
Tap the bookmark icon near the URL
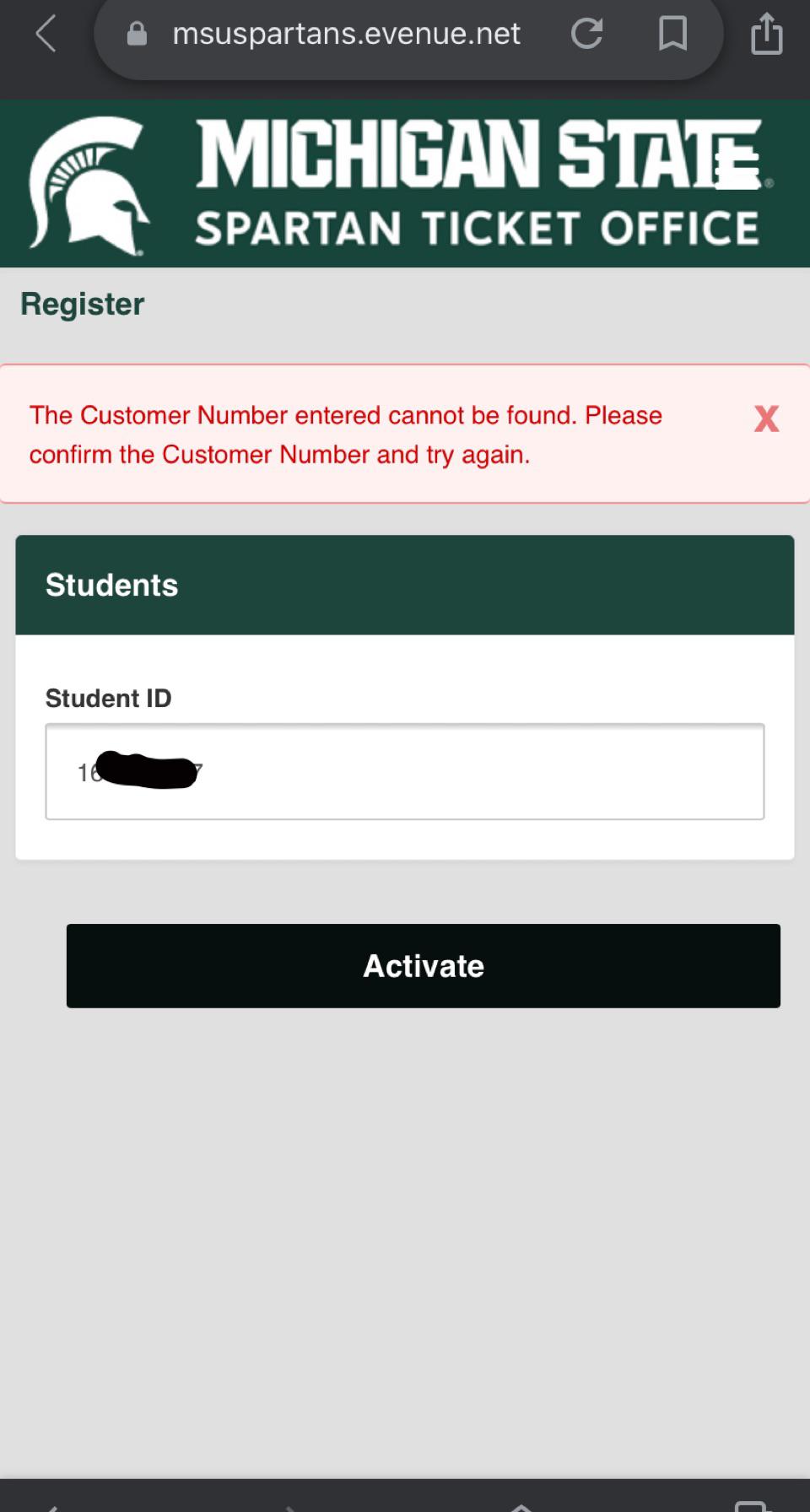click(x=672, y=34)
